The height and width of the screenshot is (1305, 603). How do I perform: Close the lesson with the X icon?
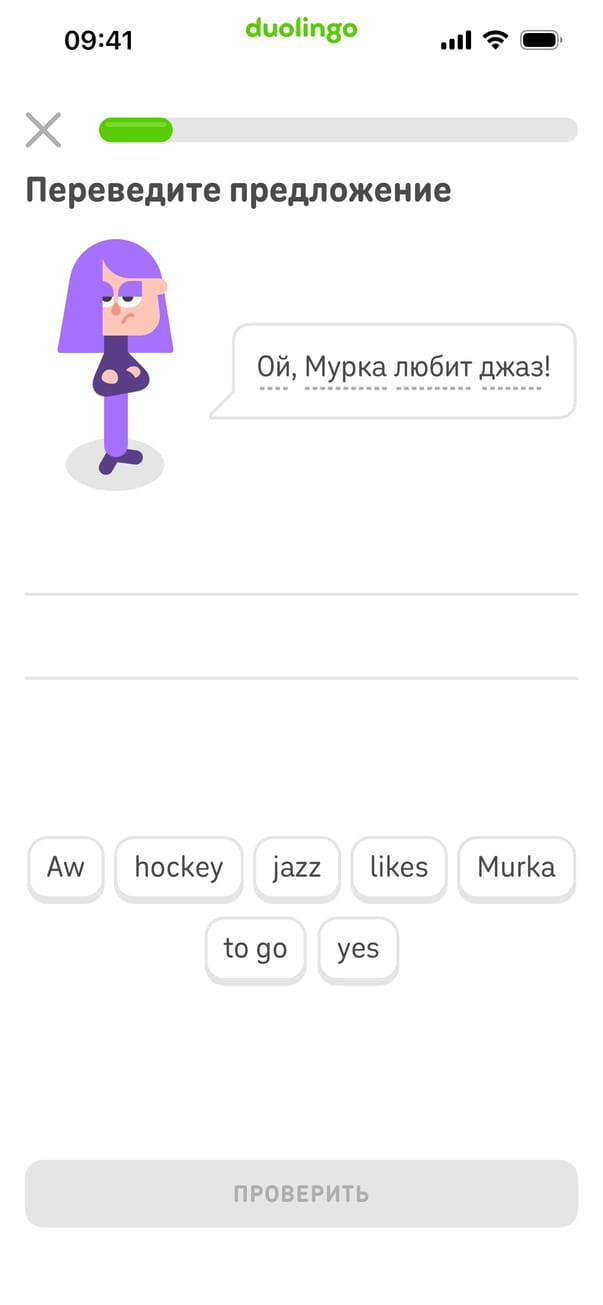tap(43, 130)
